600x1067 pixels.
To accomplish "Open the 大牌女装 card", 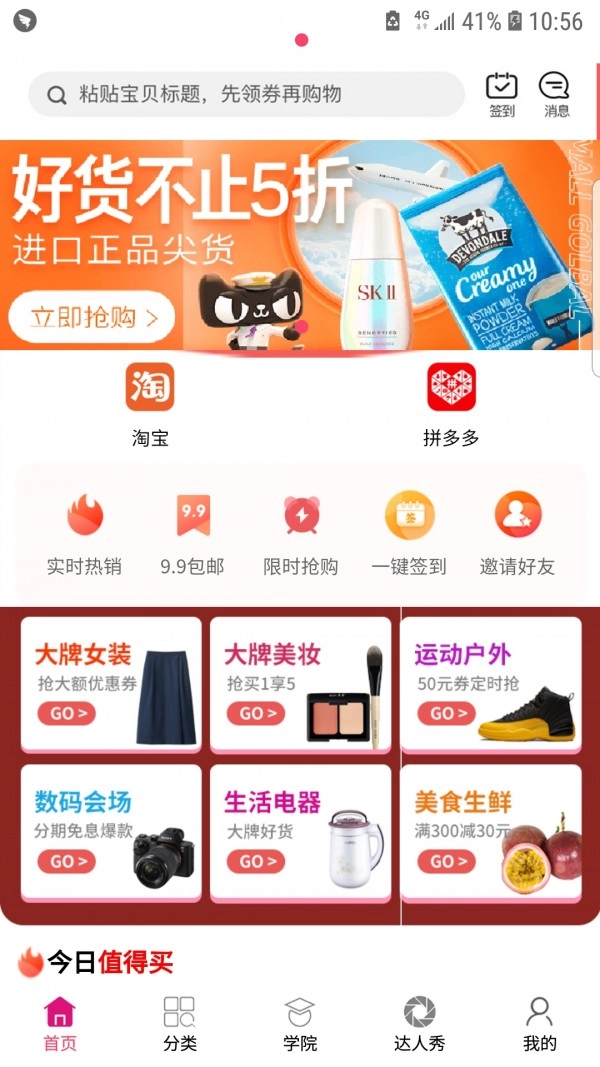I will (110, 683).
